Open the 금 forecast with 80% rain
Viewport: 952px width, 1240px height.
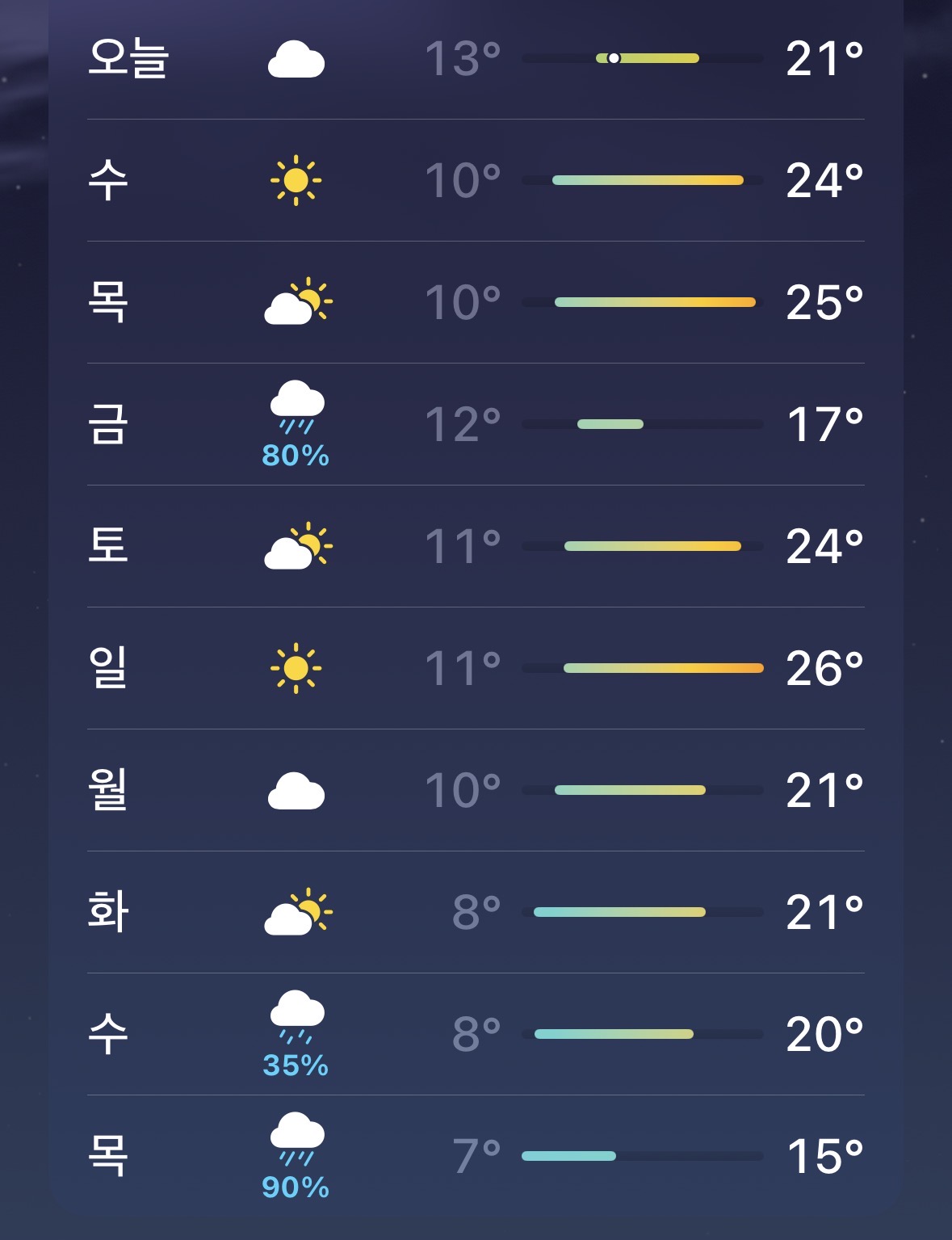coord(476,424)
